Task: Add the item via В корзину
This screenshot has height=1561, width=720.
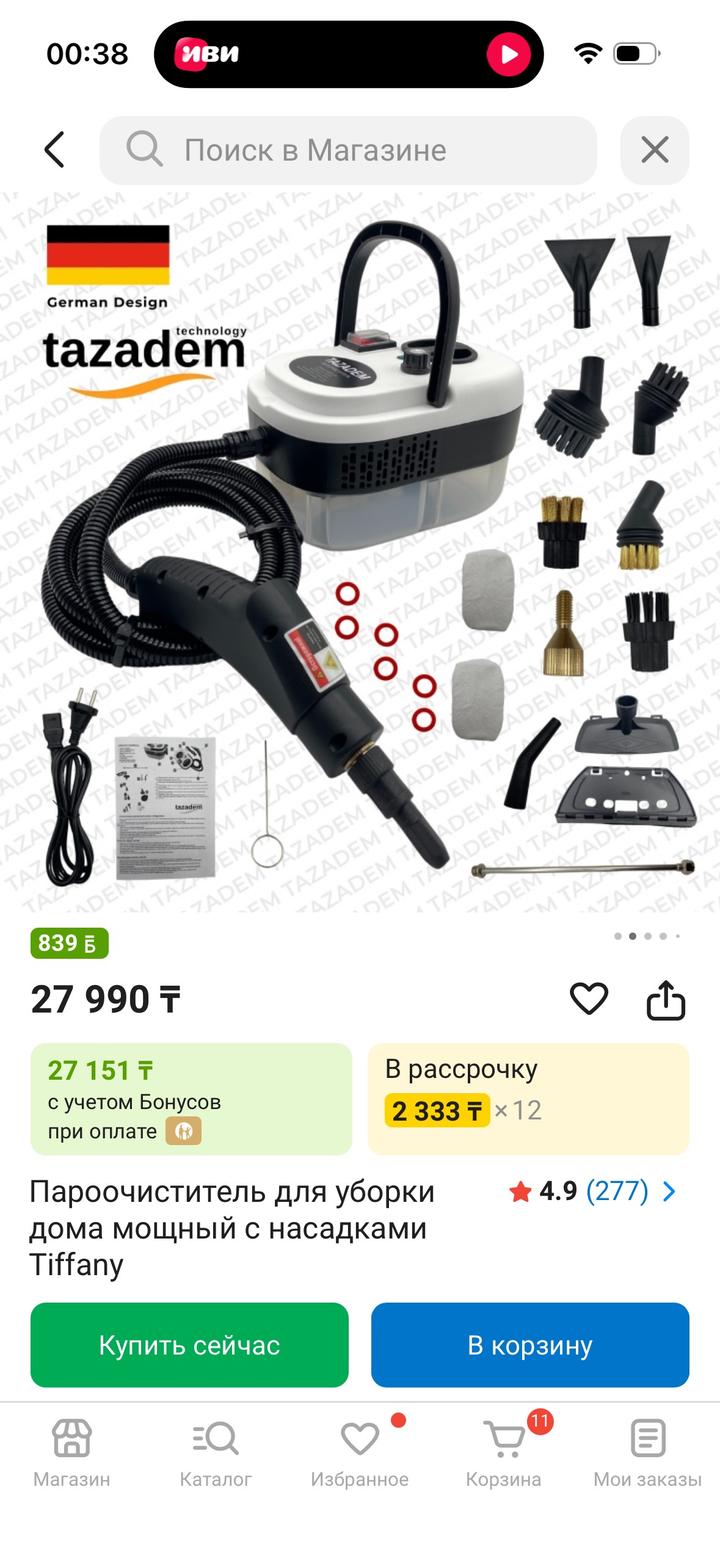Action: (x=530, y=1345)
